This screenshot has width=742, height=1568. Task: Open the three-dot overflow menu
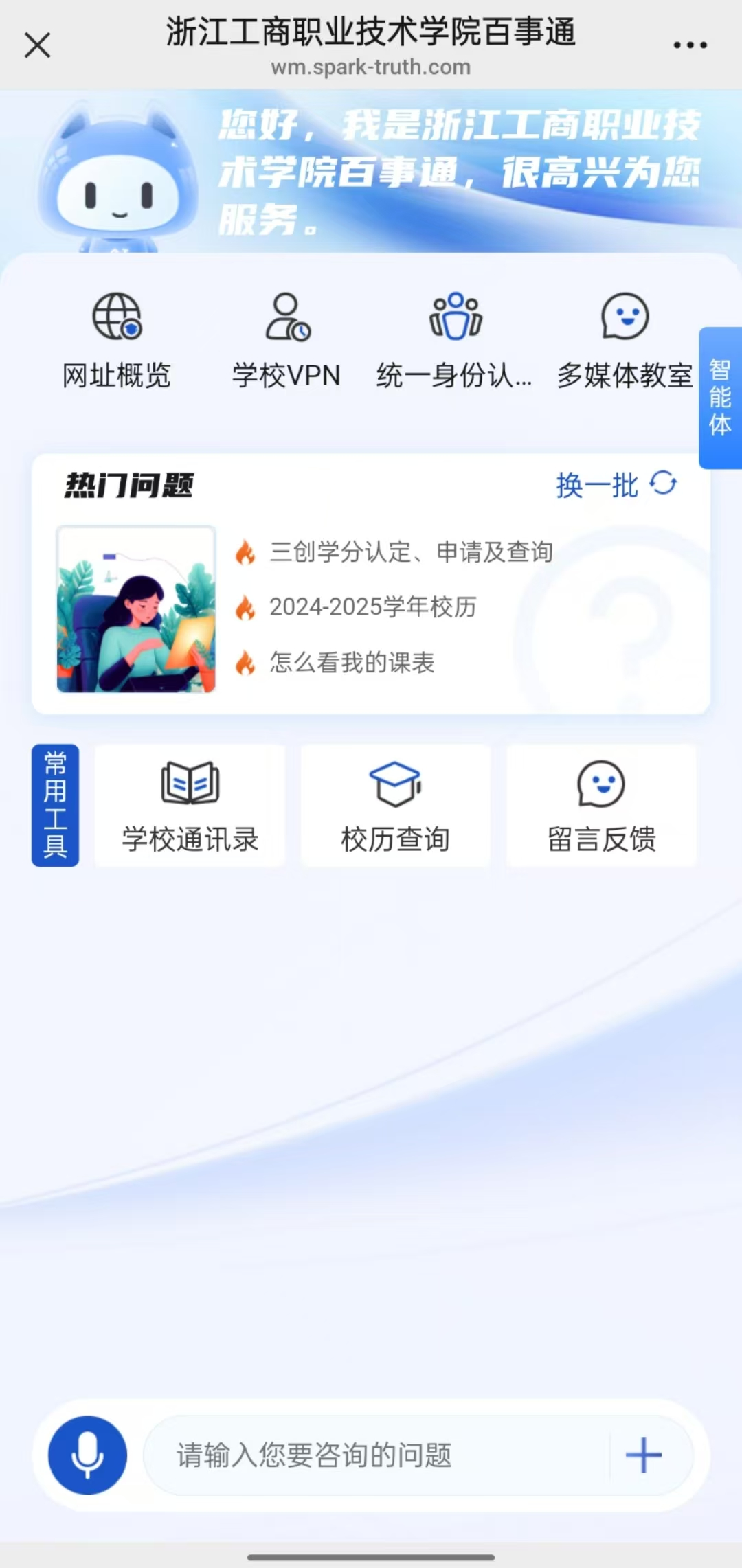690,46
